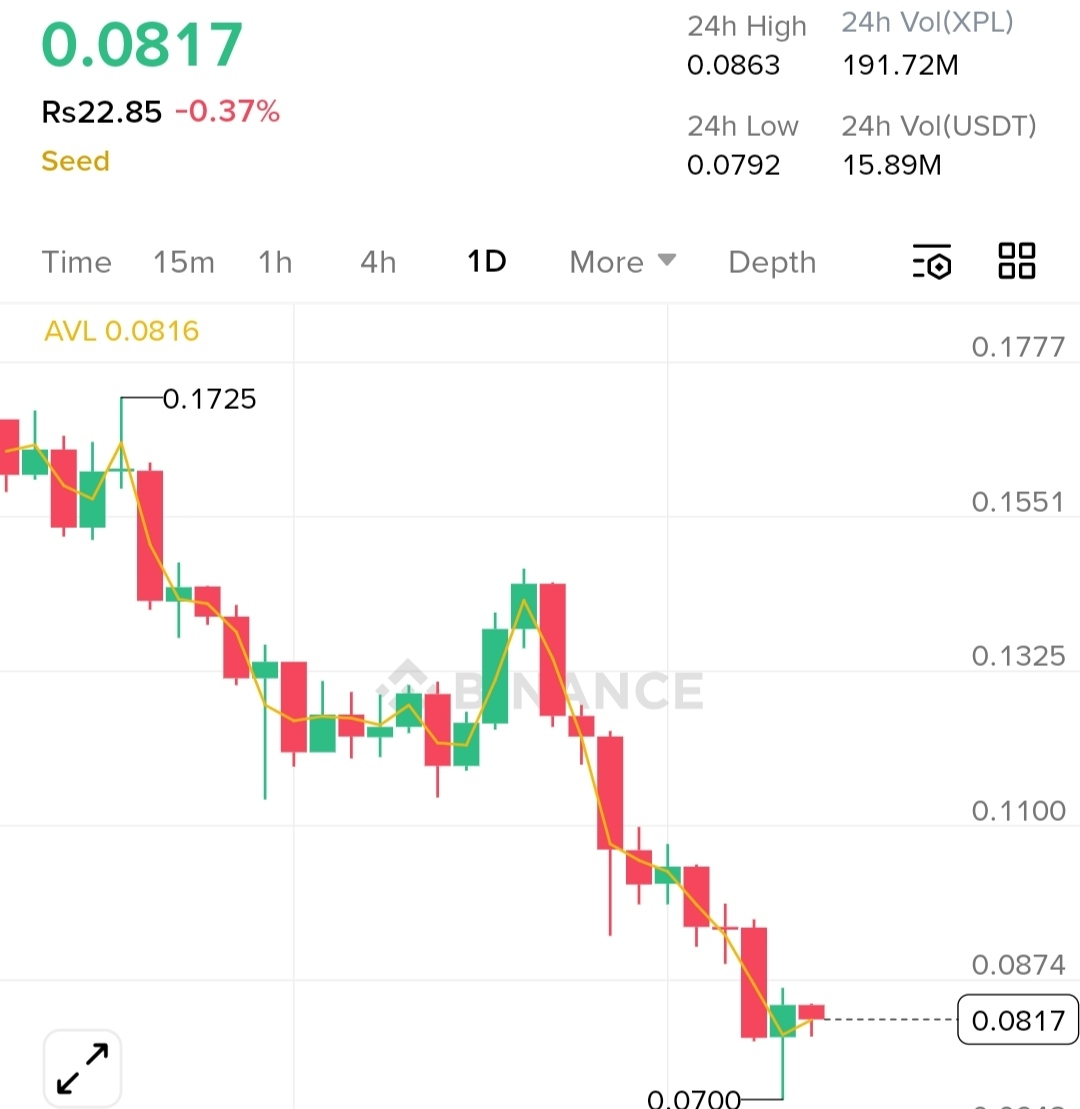
Task: Open the chart layout grid icon
Action: pos(1016,261)
